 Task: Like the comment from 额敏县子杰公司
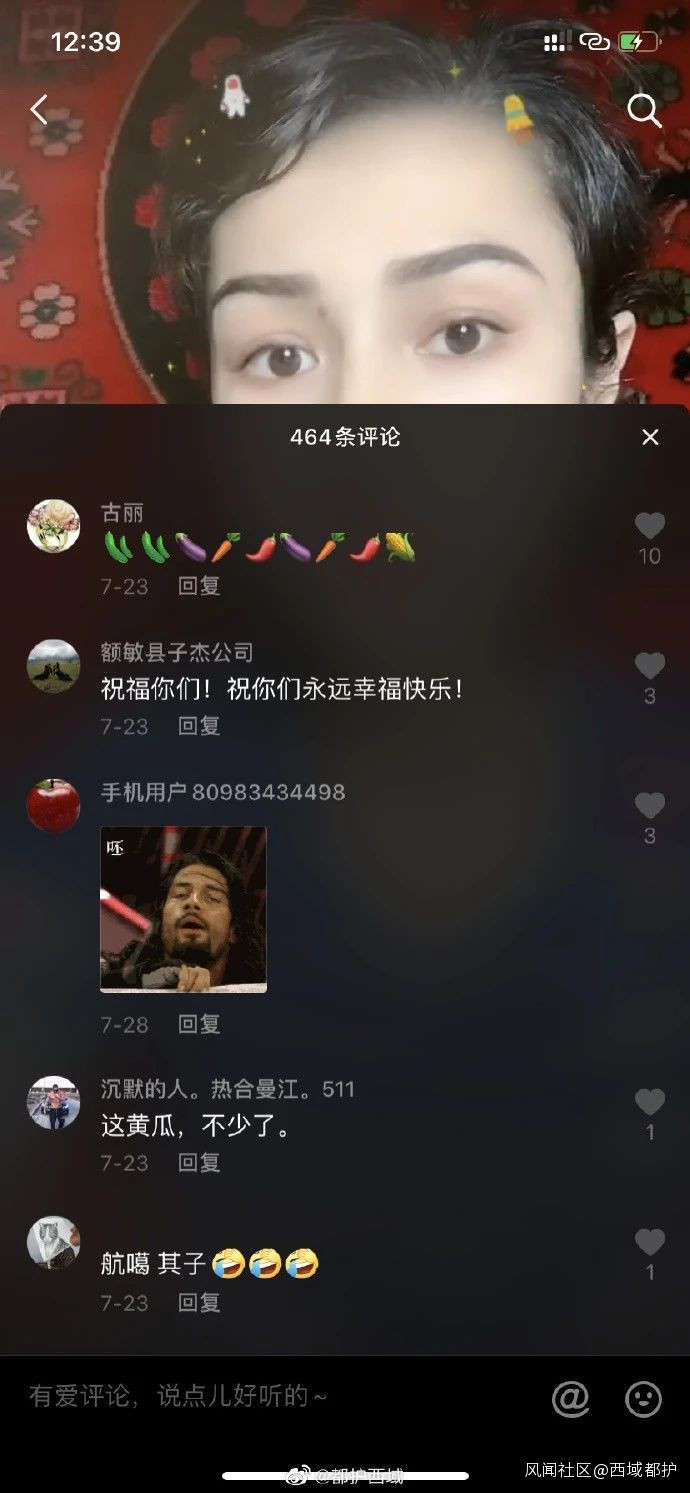click(650, 666)
